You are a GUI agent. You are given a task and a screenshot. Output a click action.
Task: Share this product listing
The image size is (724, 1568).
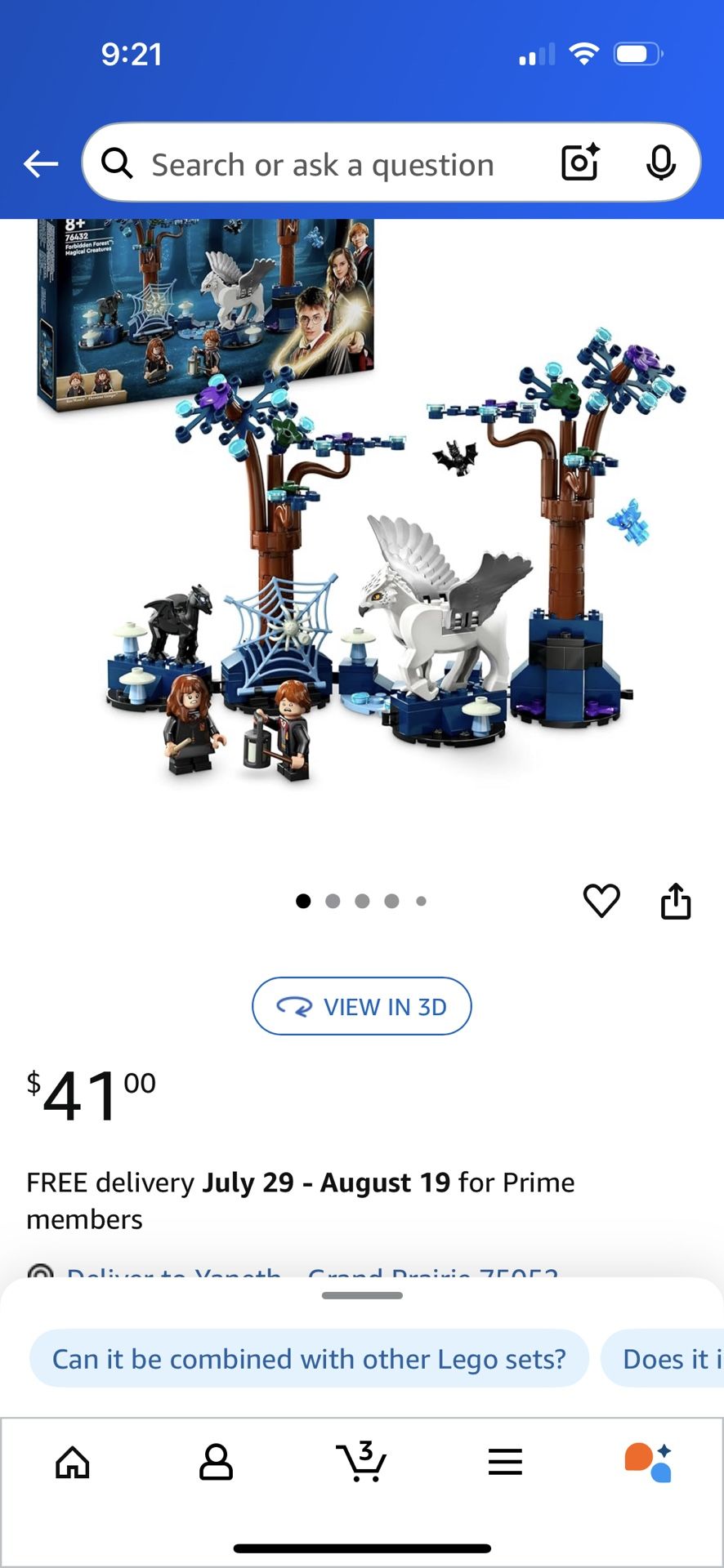676,901
